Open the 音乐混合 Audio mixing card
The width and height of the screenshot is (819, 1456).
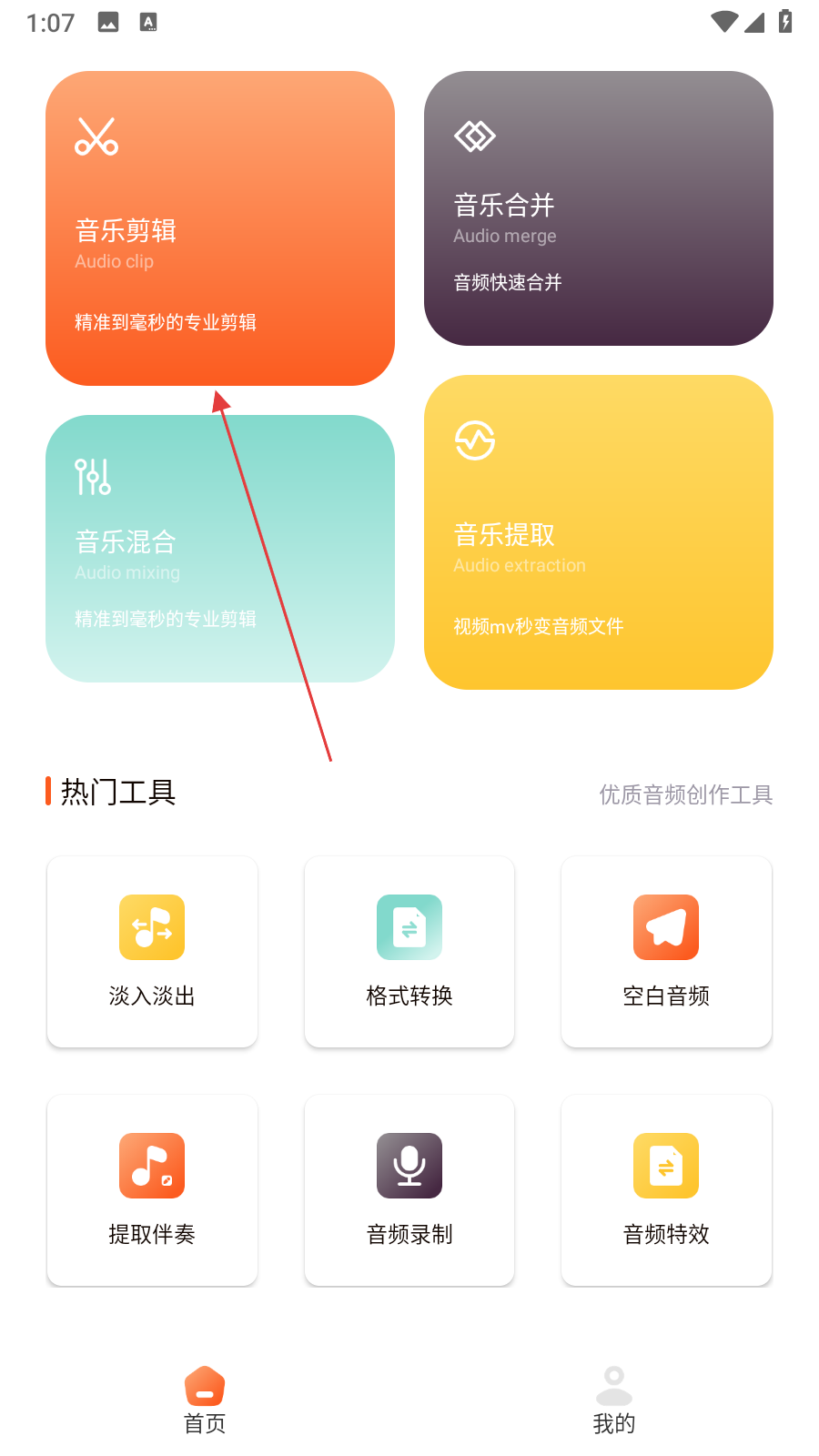click(x=219, y=548)
